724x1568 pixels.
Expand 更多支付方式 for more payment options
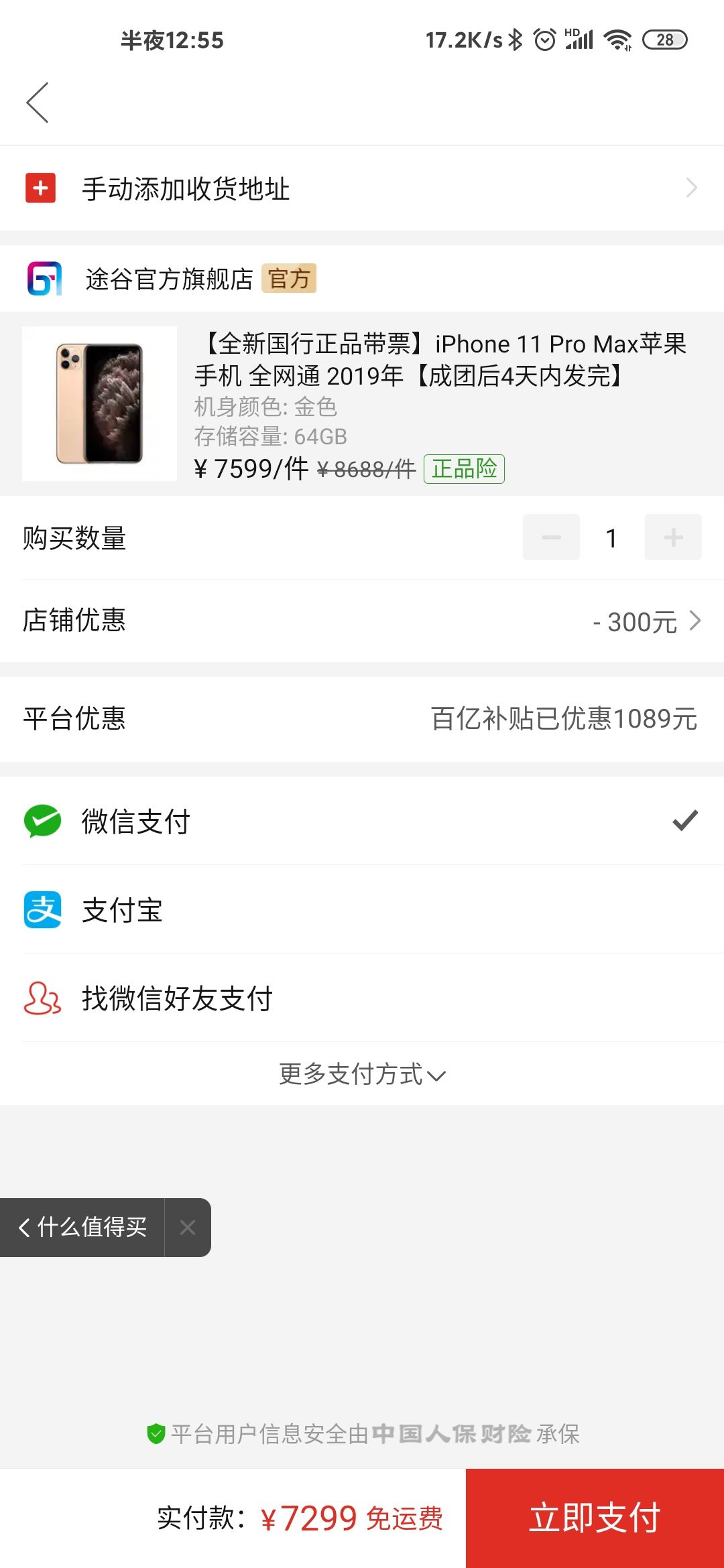[x=362, y=1074]
